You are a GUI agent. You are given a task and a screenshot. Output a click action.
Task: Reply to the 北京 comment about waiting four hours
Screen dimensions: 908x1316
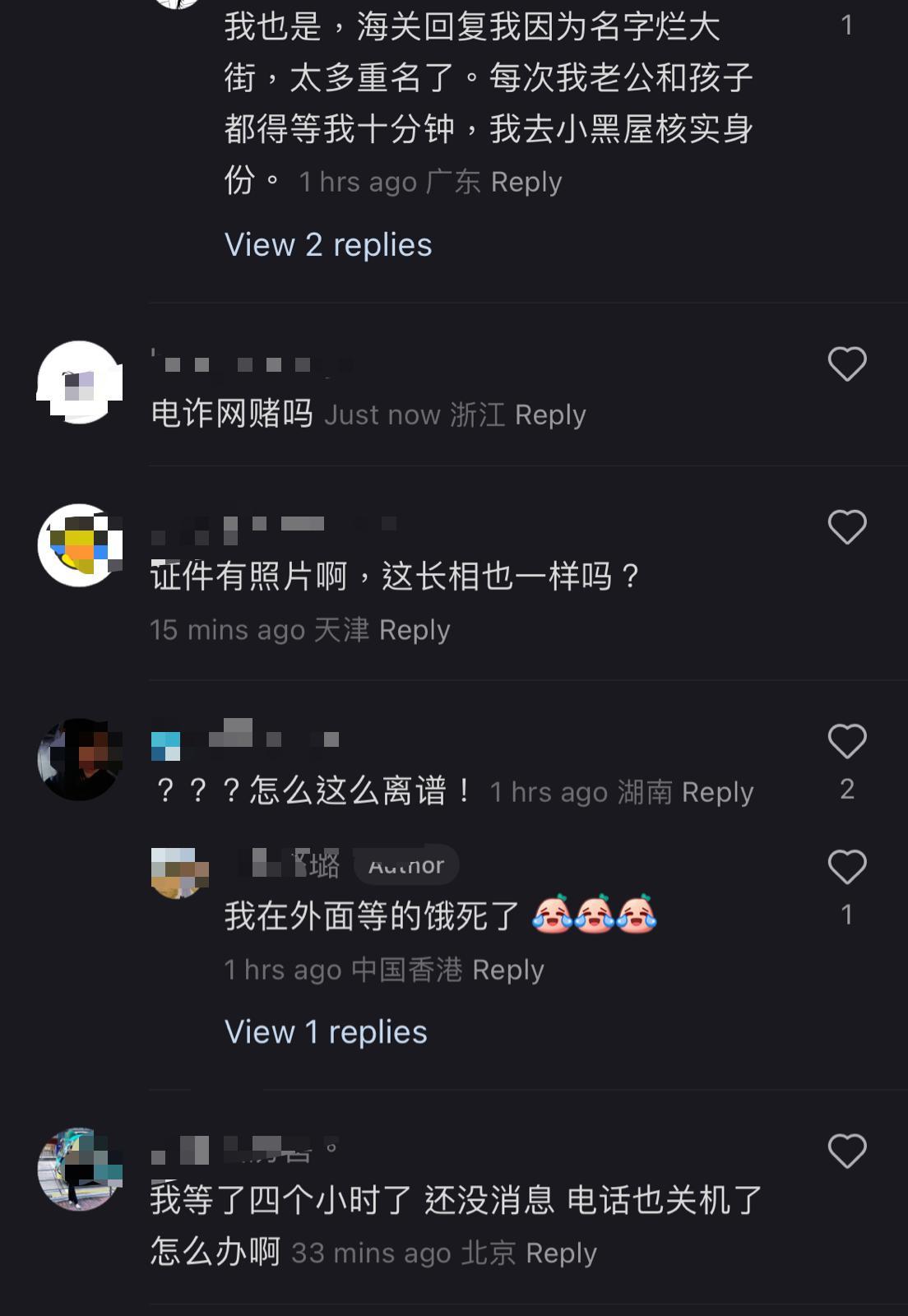561,1253
